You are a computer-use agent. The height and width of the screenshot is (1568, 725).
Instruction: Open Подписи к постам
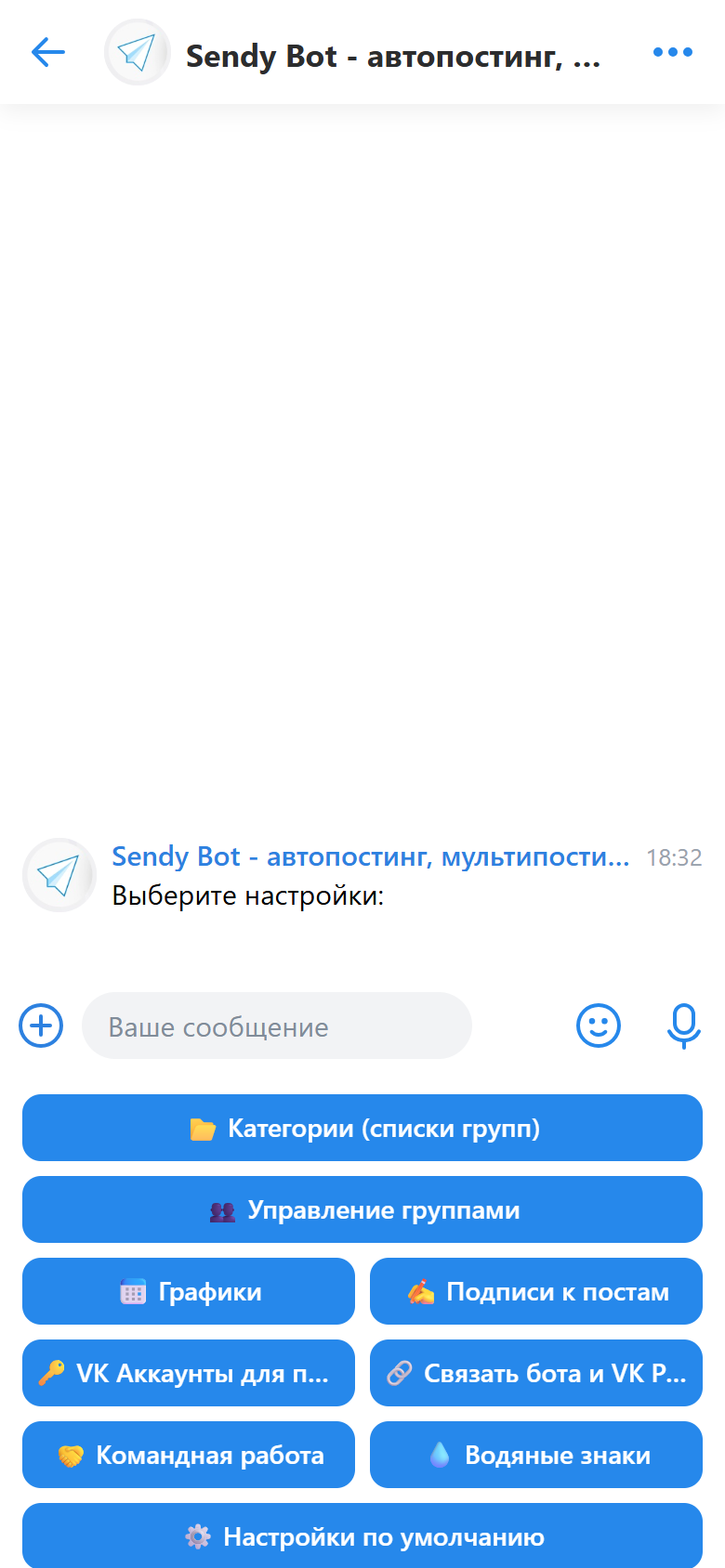pyautogui.click(x=535, y=1291)
